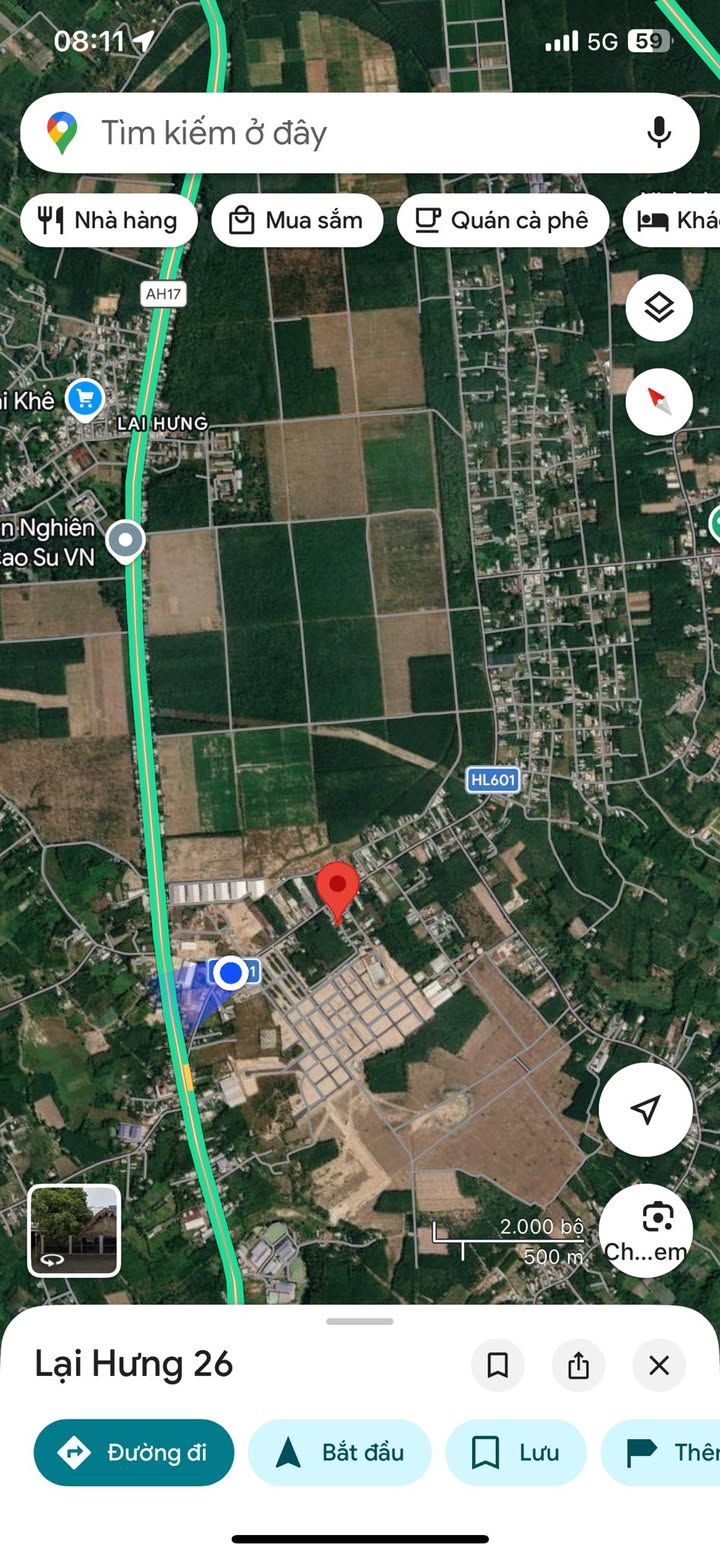This screenshot has height=1557, width=720.
Task: Open the shopping marker near Lai Hưng
Action: click(x=85, y=399)
